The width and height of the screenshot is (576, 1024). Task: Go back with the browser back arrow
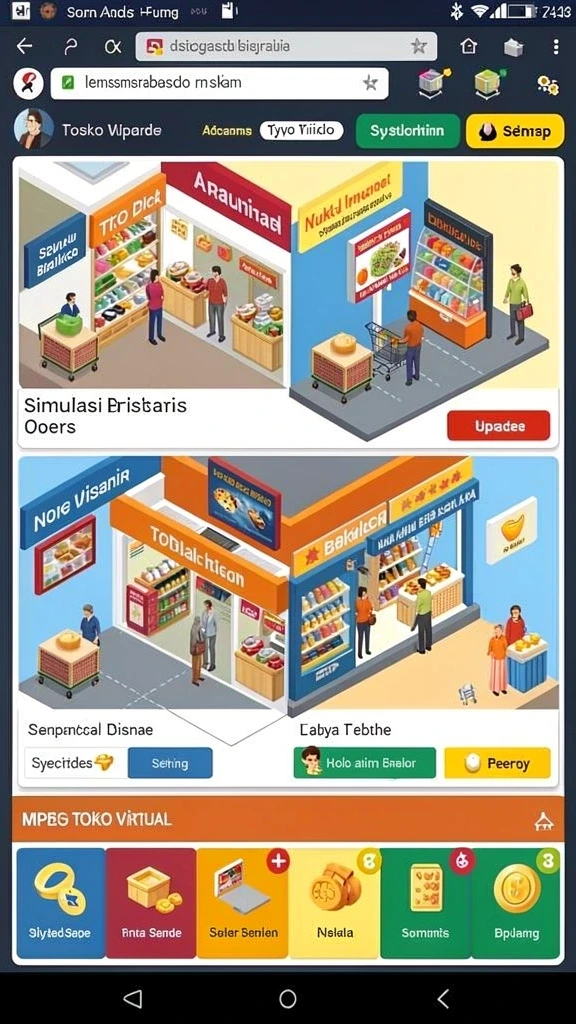(x=24, y=46)
